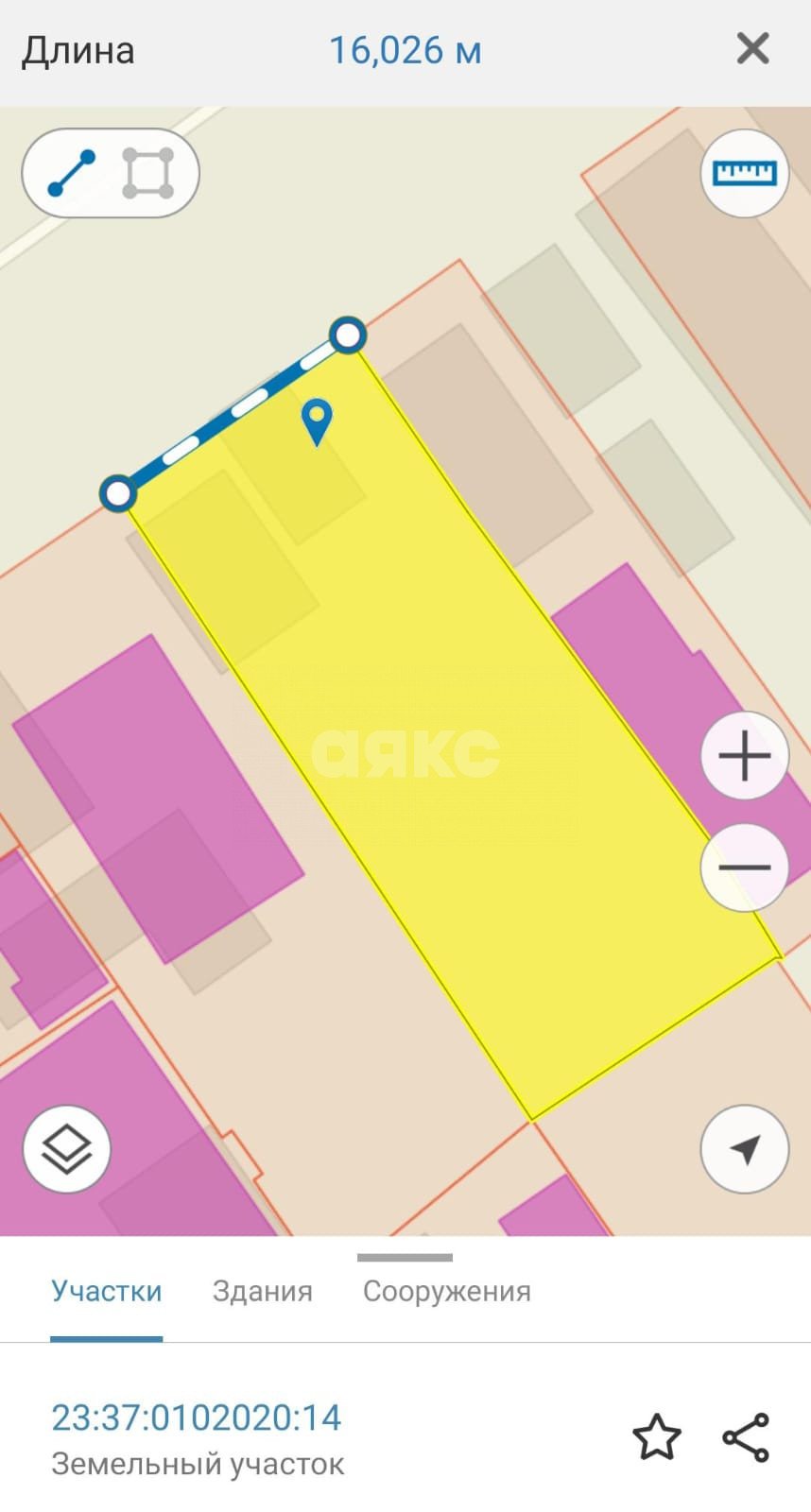Toggle the ruler measuring tool

tap(744, 174)
